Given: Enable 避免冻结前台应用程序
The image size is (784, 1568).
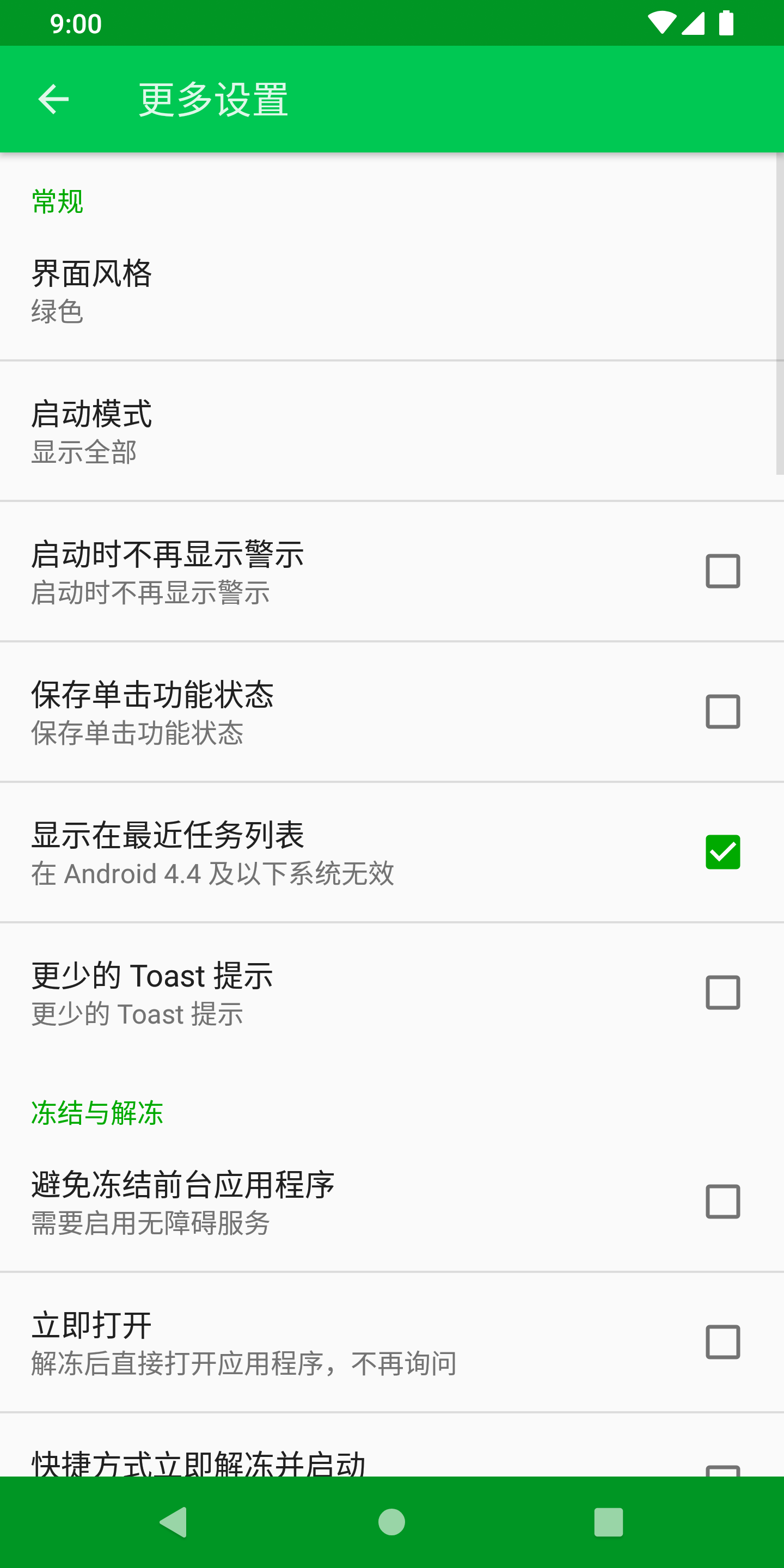Looking at the screenshot, I should (x=722, y=1202).
